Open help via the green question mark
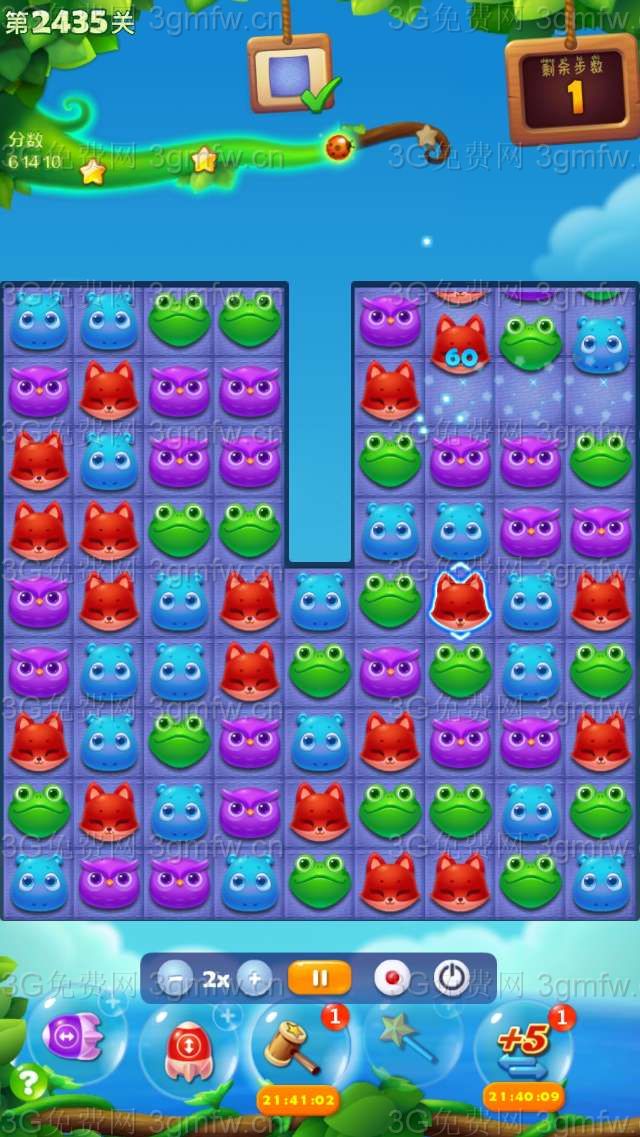Image resolution: width=640 pixels, height=1137 pixels. [x=28, y=1081]
